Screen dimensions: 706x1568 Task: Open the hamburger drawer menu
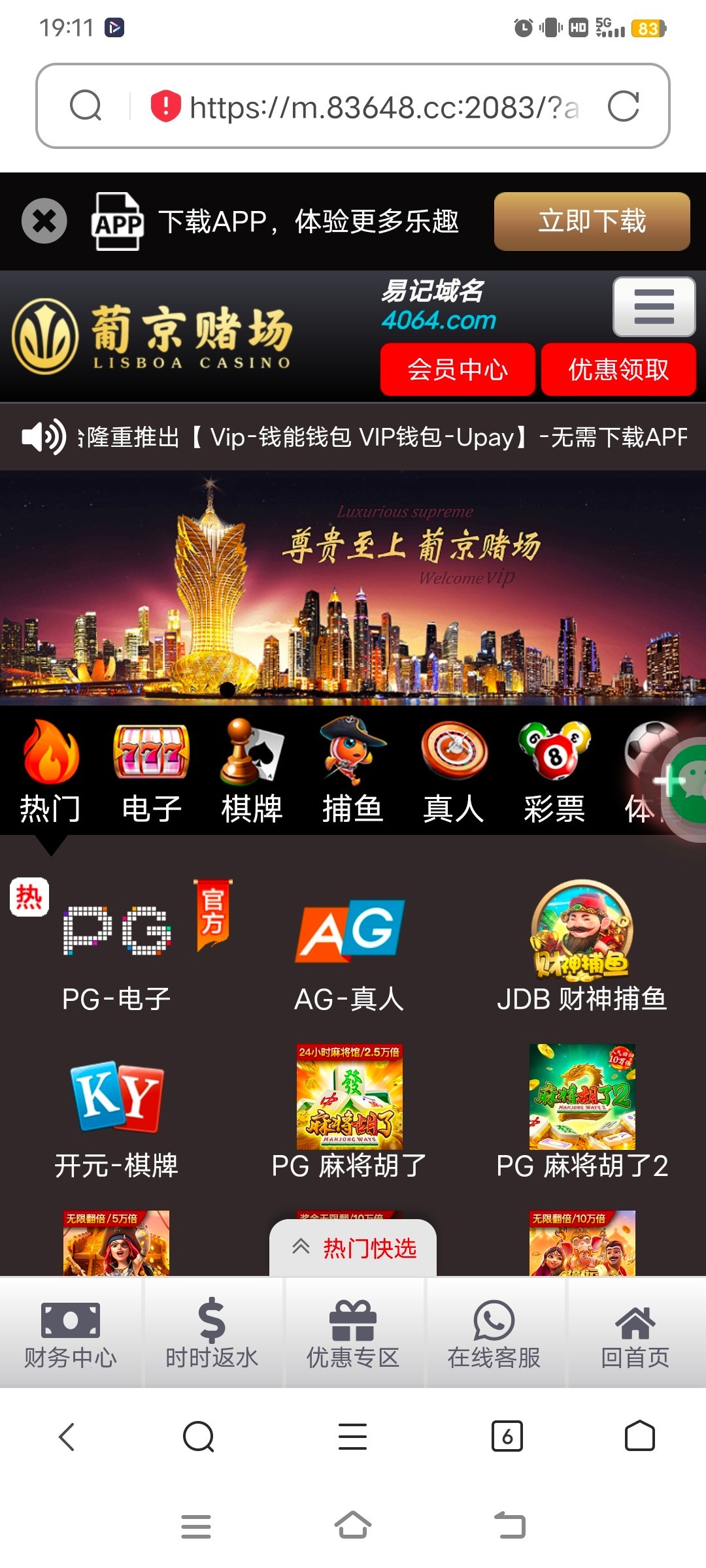654,306
